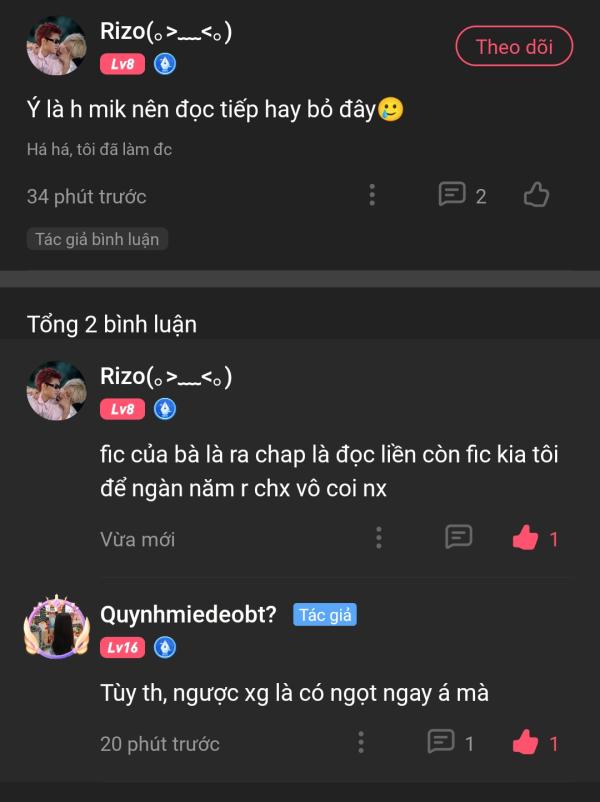Open Rizo's avatar on the main comment

tap(55, 46)
